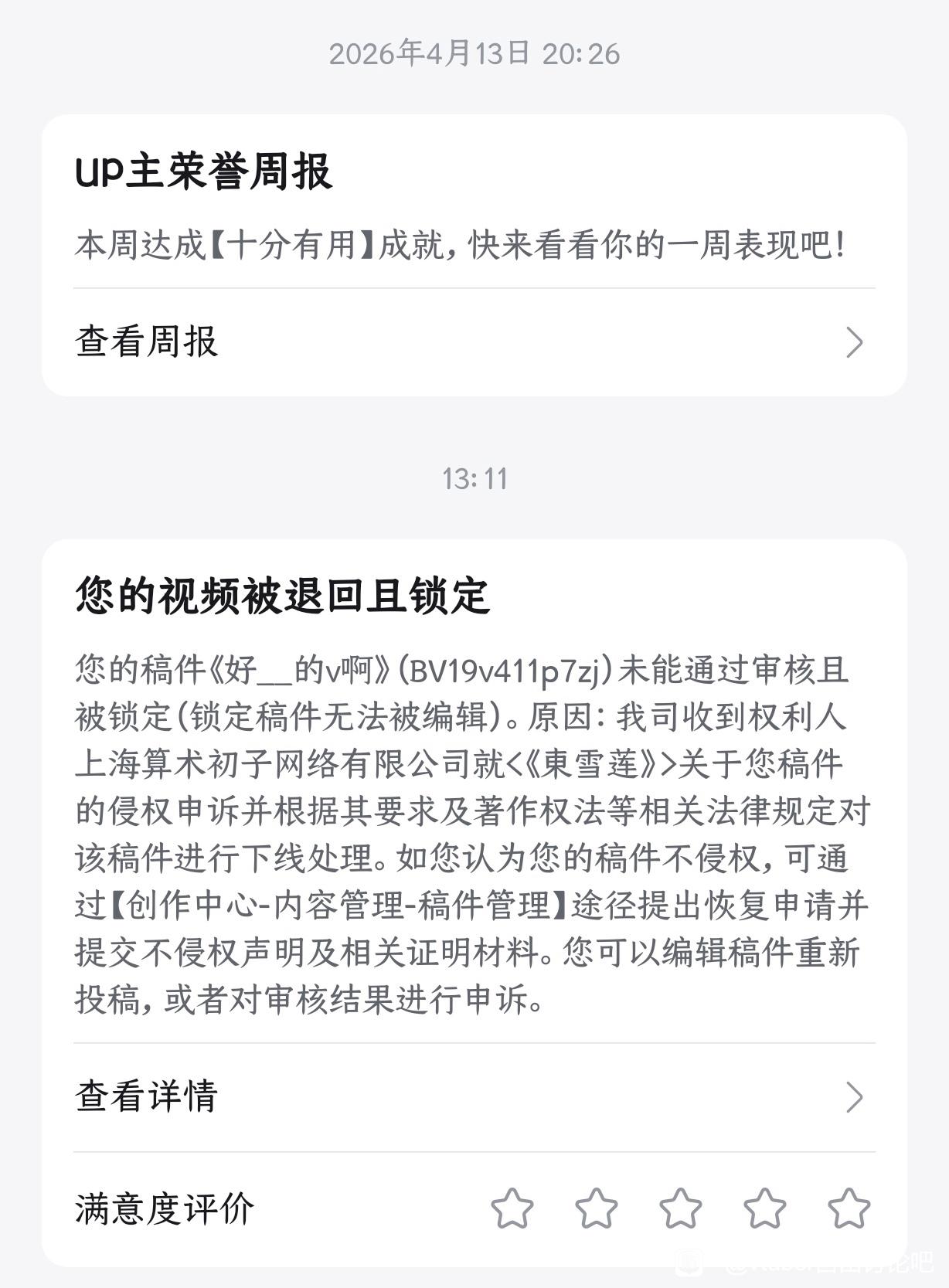Open 查看周报 weekly report row
This screenshot has height=1288, width=949.
[x=474, y=342]
